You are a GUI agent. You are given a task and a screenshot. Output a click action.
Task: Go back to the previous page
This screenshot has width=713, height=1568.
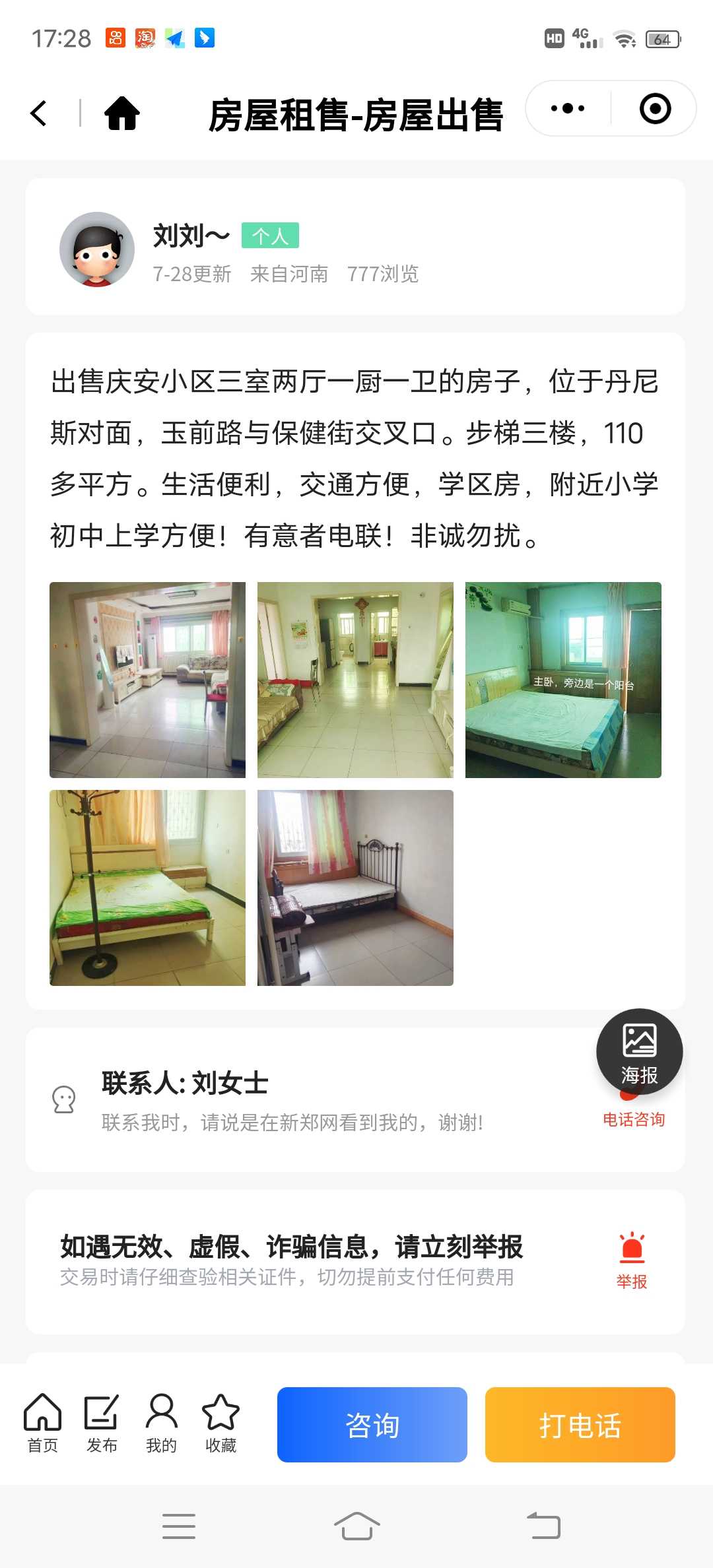[40, 113]
